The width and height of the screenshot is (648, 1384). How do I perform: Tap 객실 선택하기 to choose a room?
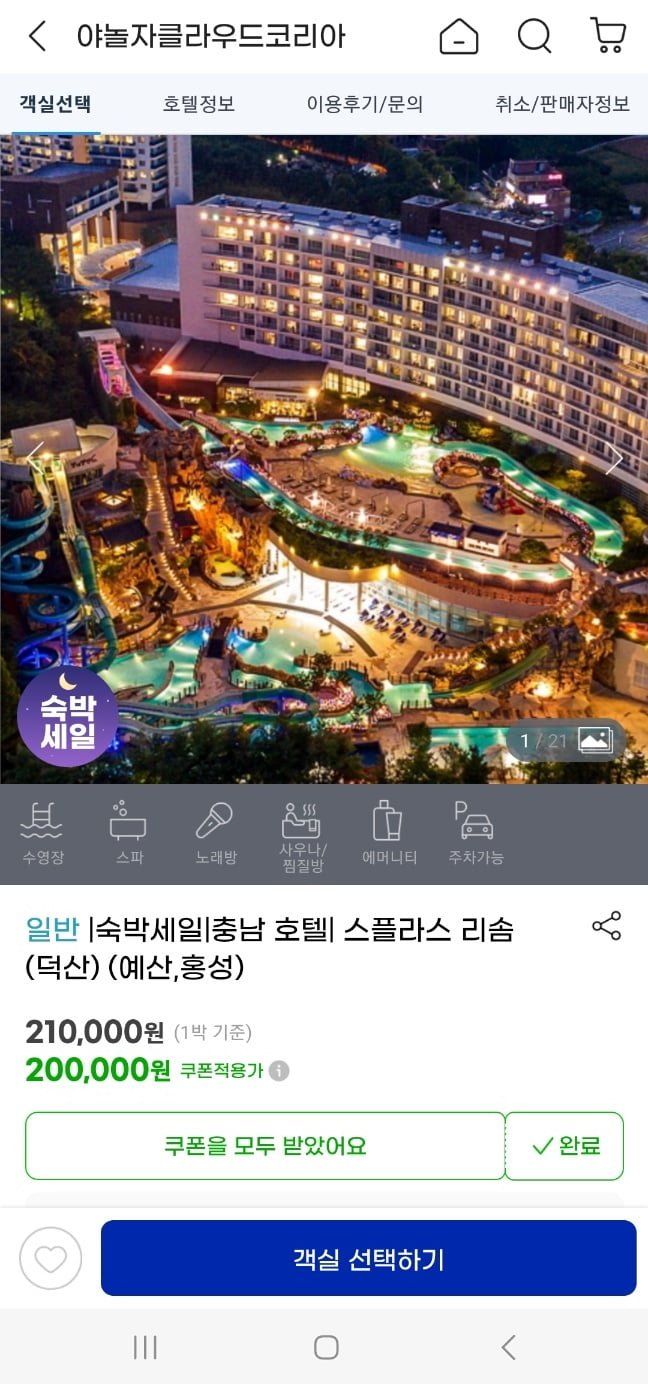pyautogui.click(x=368, y=1258)
